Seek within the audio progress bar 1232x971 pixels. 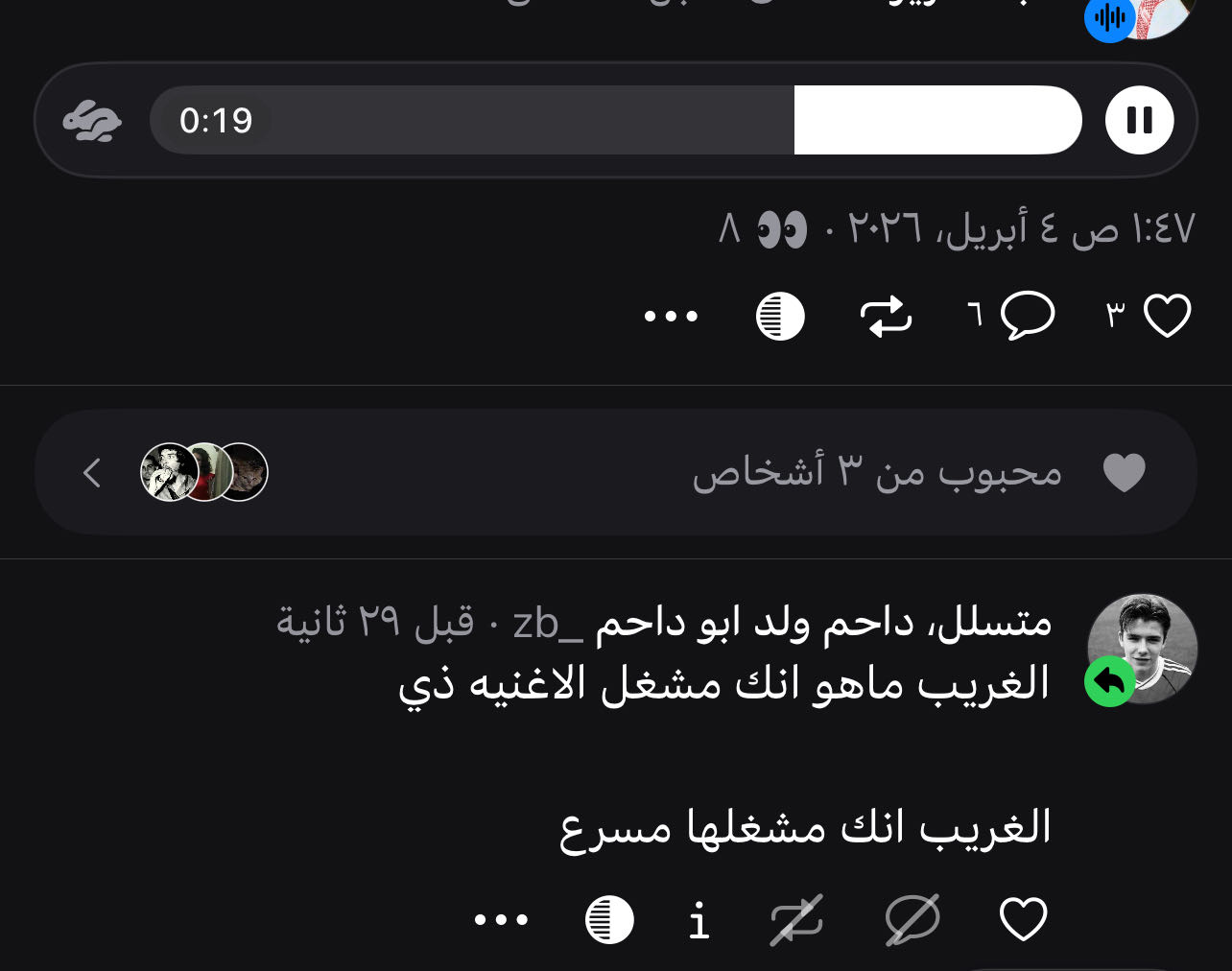(615, 120)
